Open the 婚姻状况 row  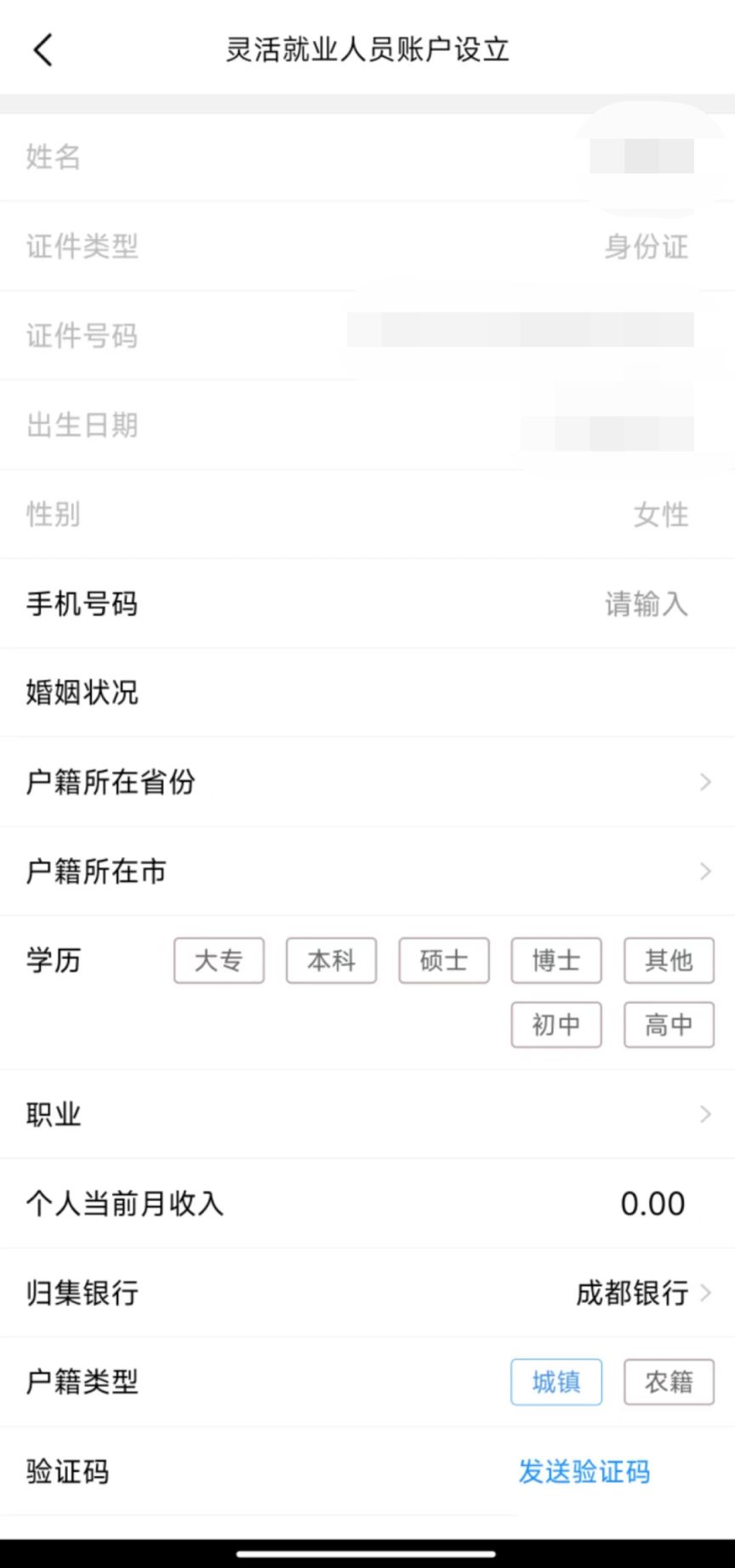(x=367, y=693)
